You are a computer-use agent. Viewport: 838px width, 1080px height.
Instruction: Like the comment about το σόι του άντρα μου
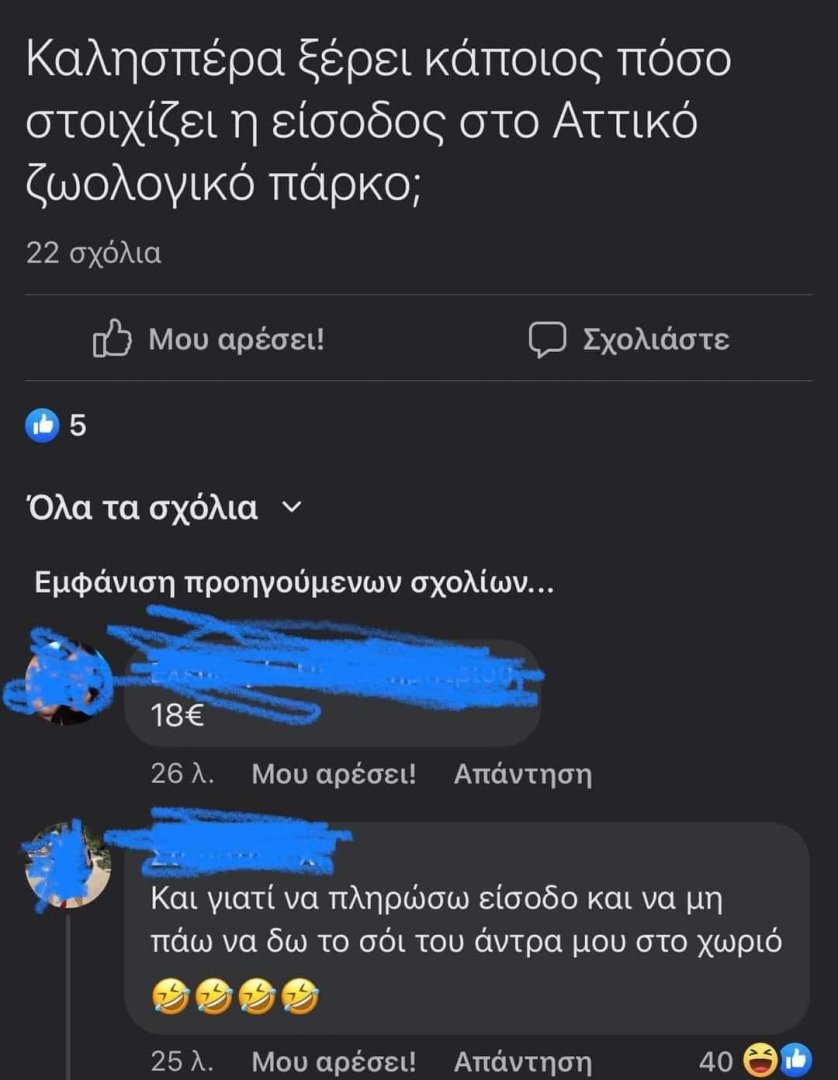tap(333, 1061)
